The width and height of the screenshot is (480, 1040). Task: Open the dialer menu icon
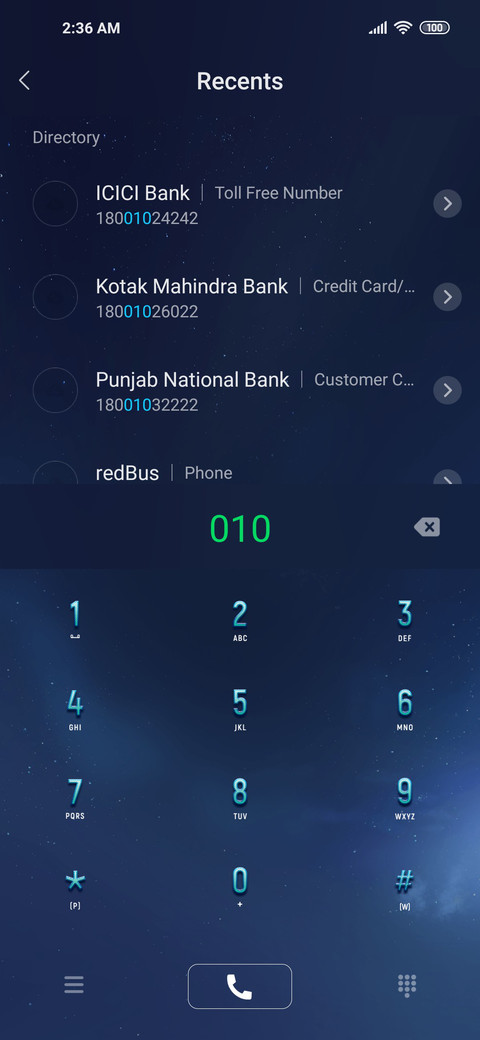tap(74, 985)
